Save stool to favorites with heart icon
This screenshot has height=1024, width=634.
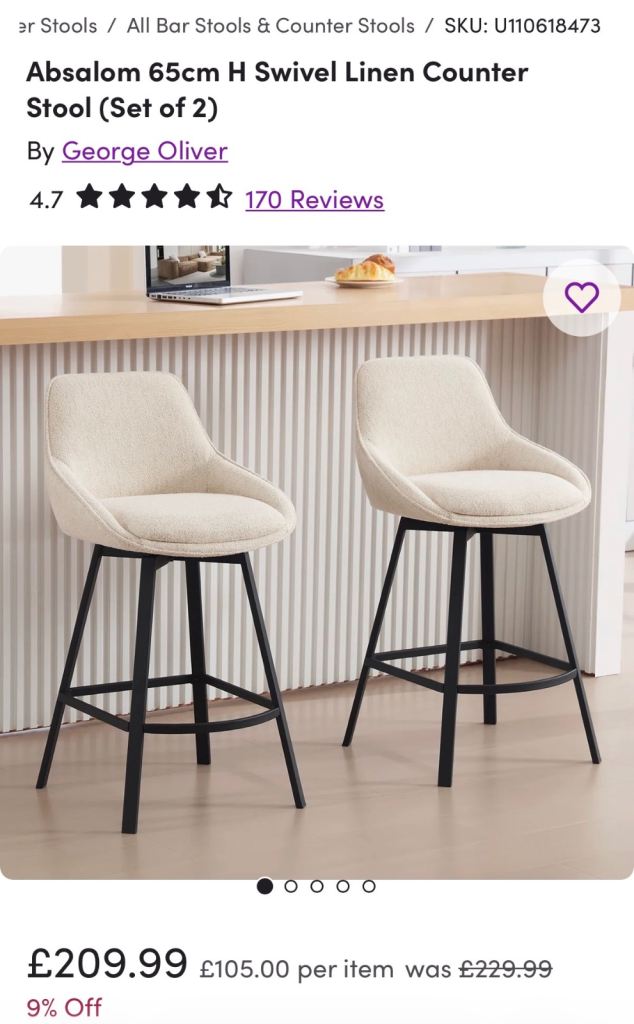[x=582, y=297]
